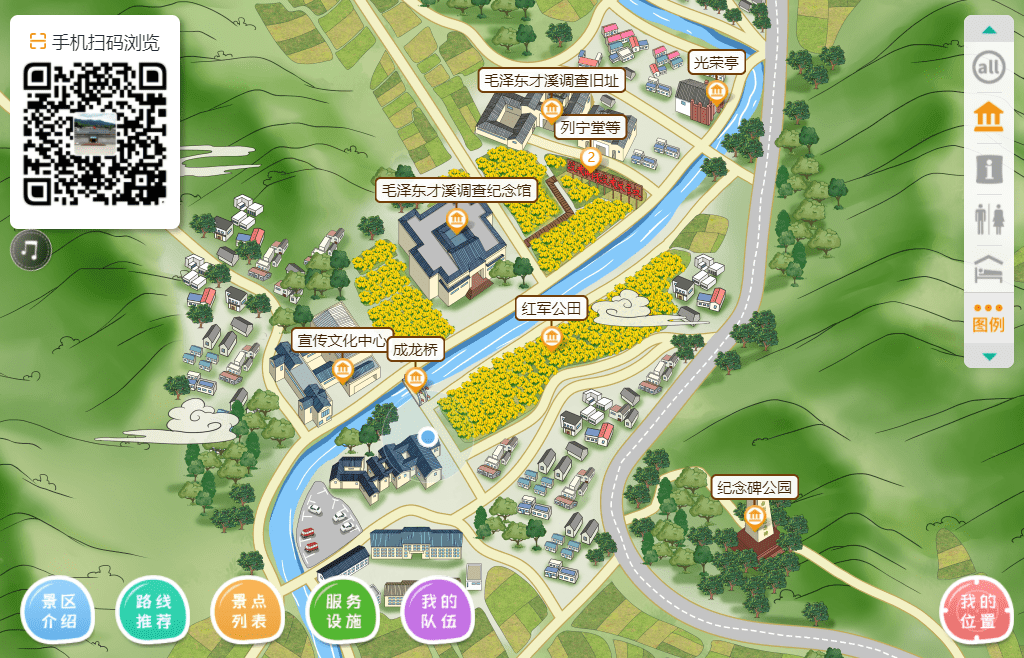This screenshot has width=1024, height=658.
Task: Open 景区介绍 scenic area introduction
Action: (x=57, y=612)
